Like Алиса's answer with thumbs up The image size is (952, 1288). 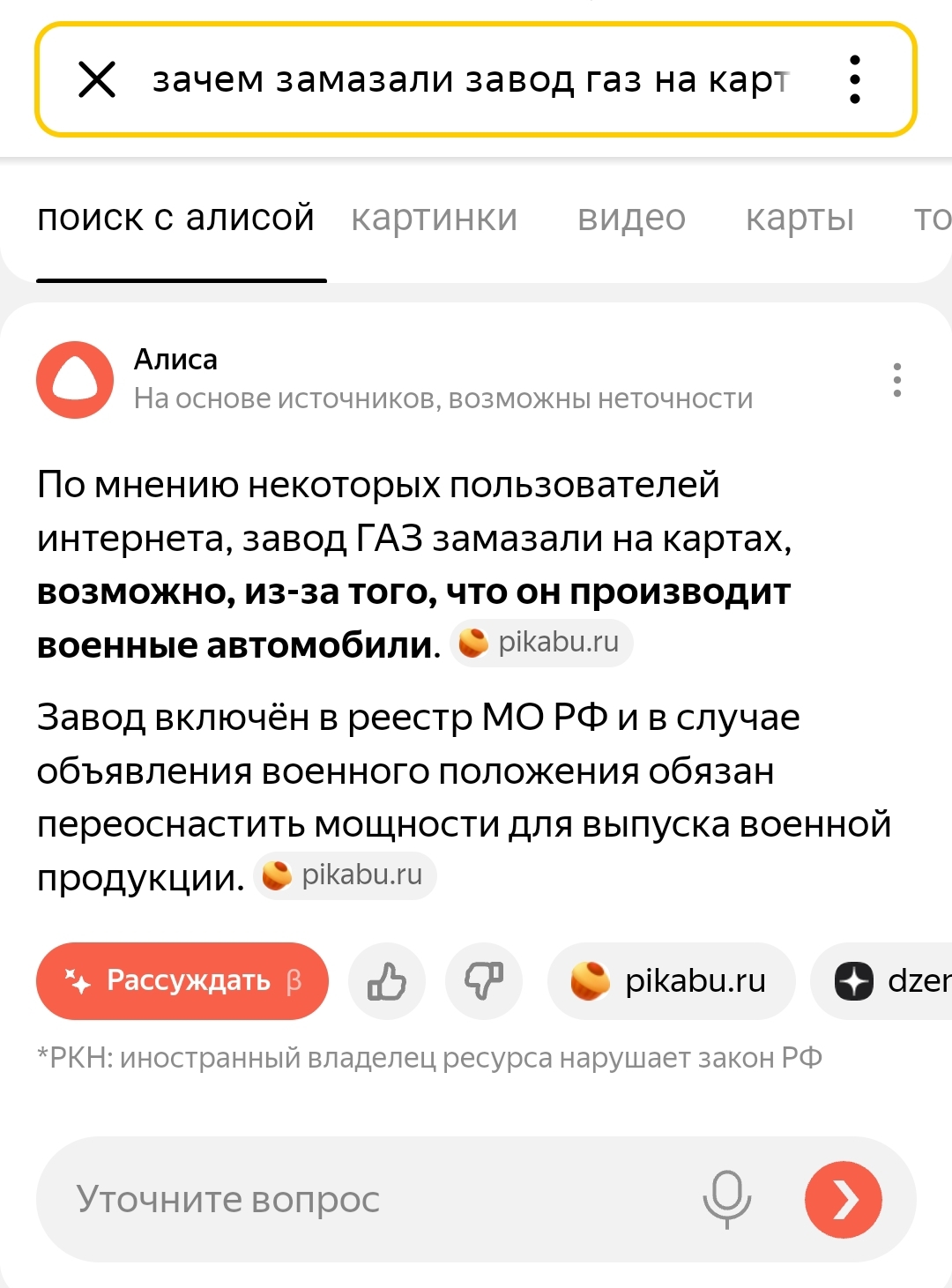387,981
